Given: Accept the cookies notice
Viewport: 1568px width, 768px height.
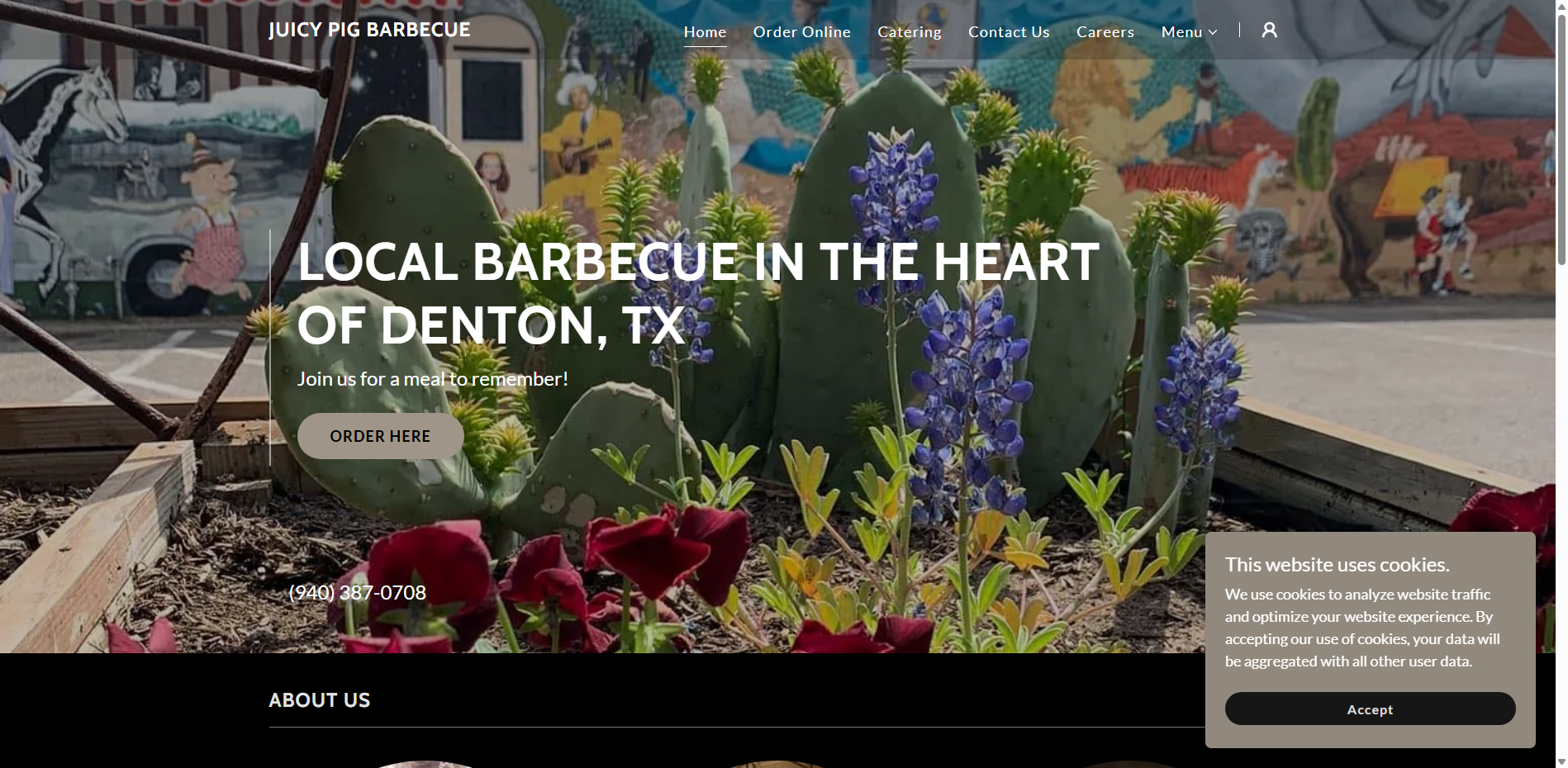Looking at the screenshot, I should click(x=1370, y=709).
